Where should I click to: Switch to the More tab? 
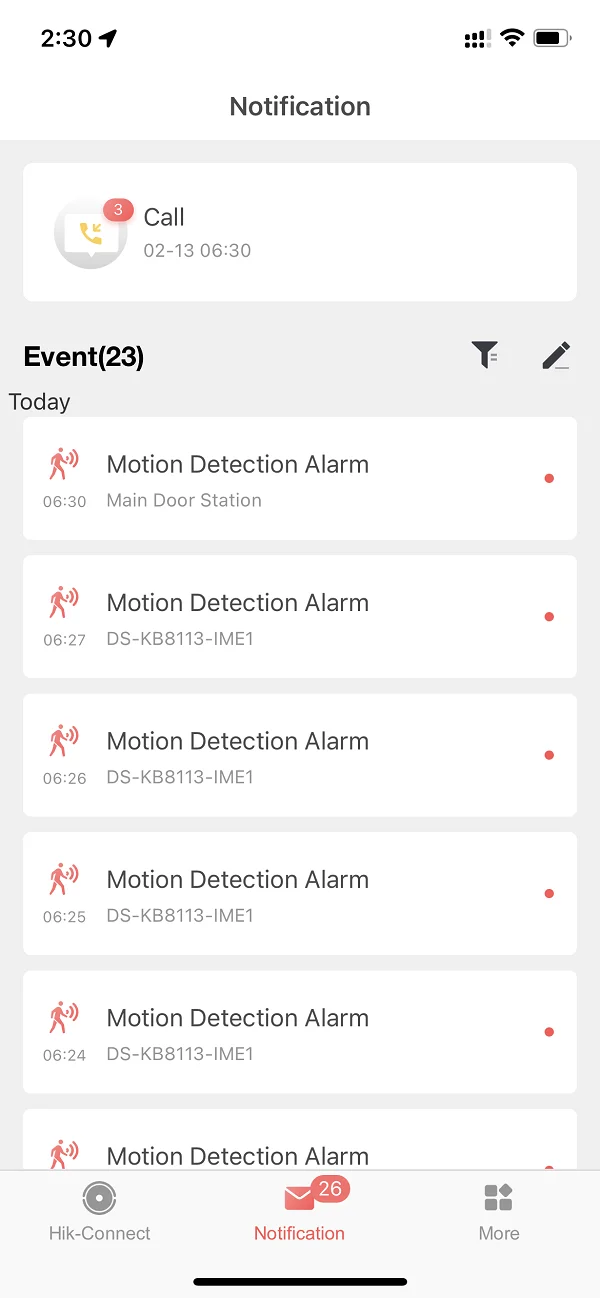pos(498,1211)
